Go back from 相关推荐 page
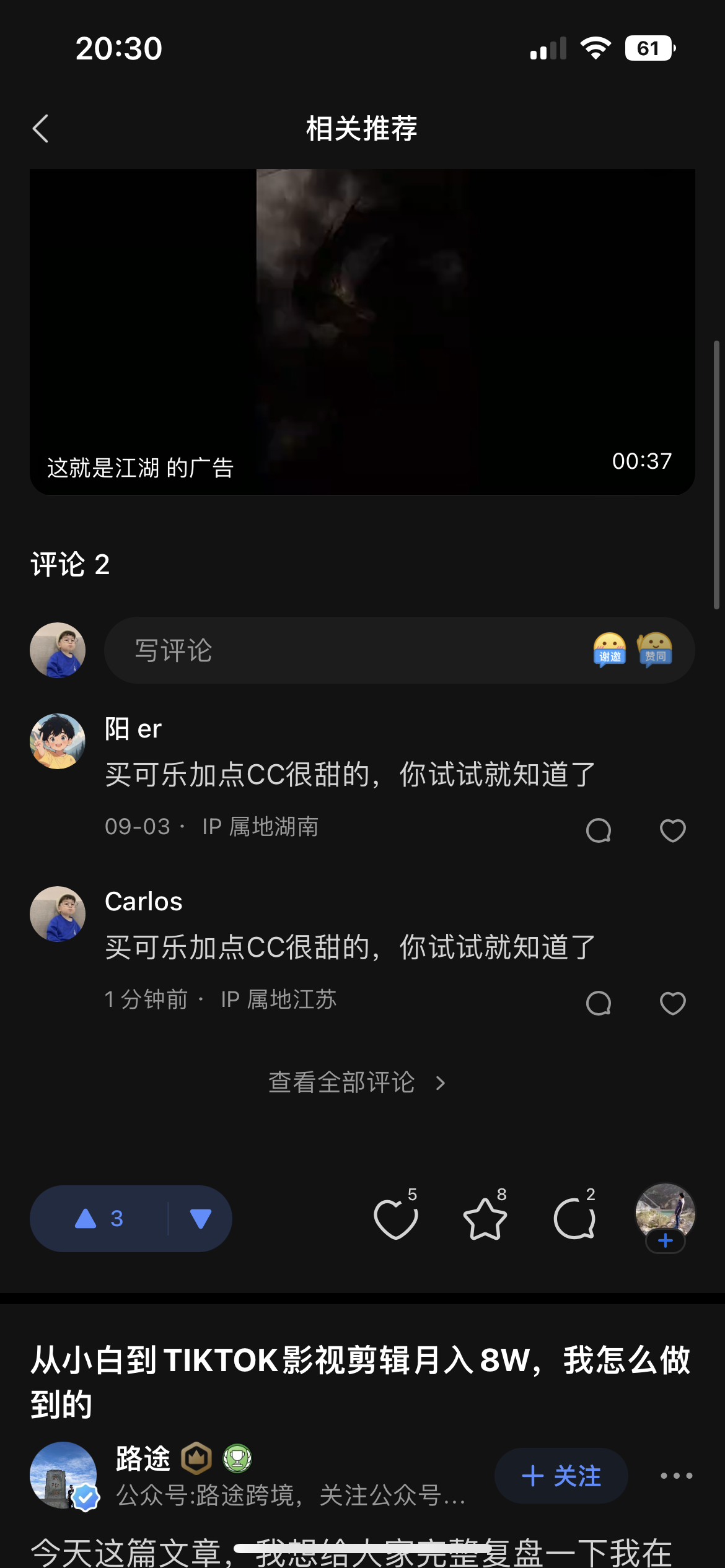The image size is (725, 1568). [41, 129]
